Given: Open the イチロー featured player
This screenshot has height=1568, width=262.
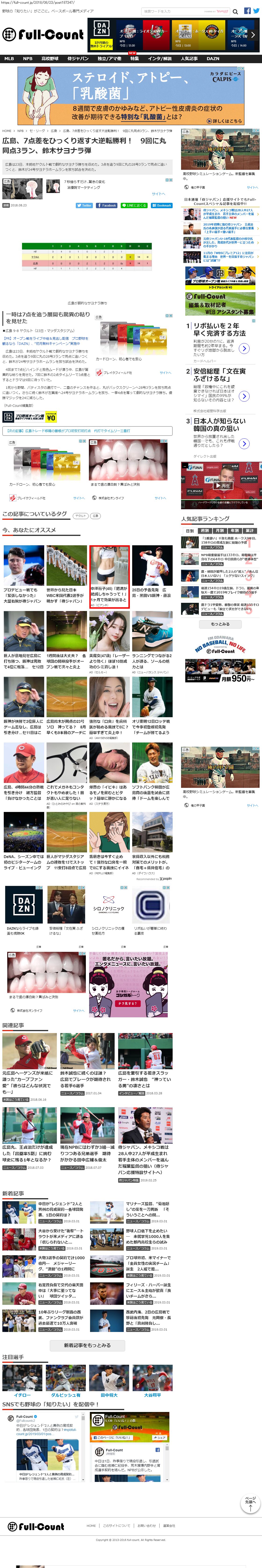Looking at the screenshot, I should 22,1394.
